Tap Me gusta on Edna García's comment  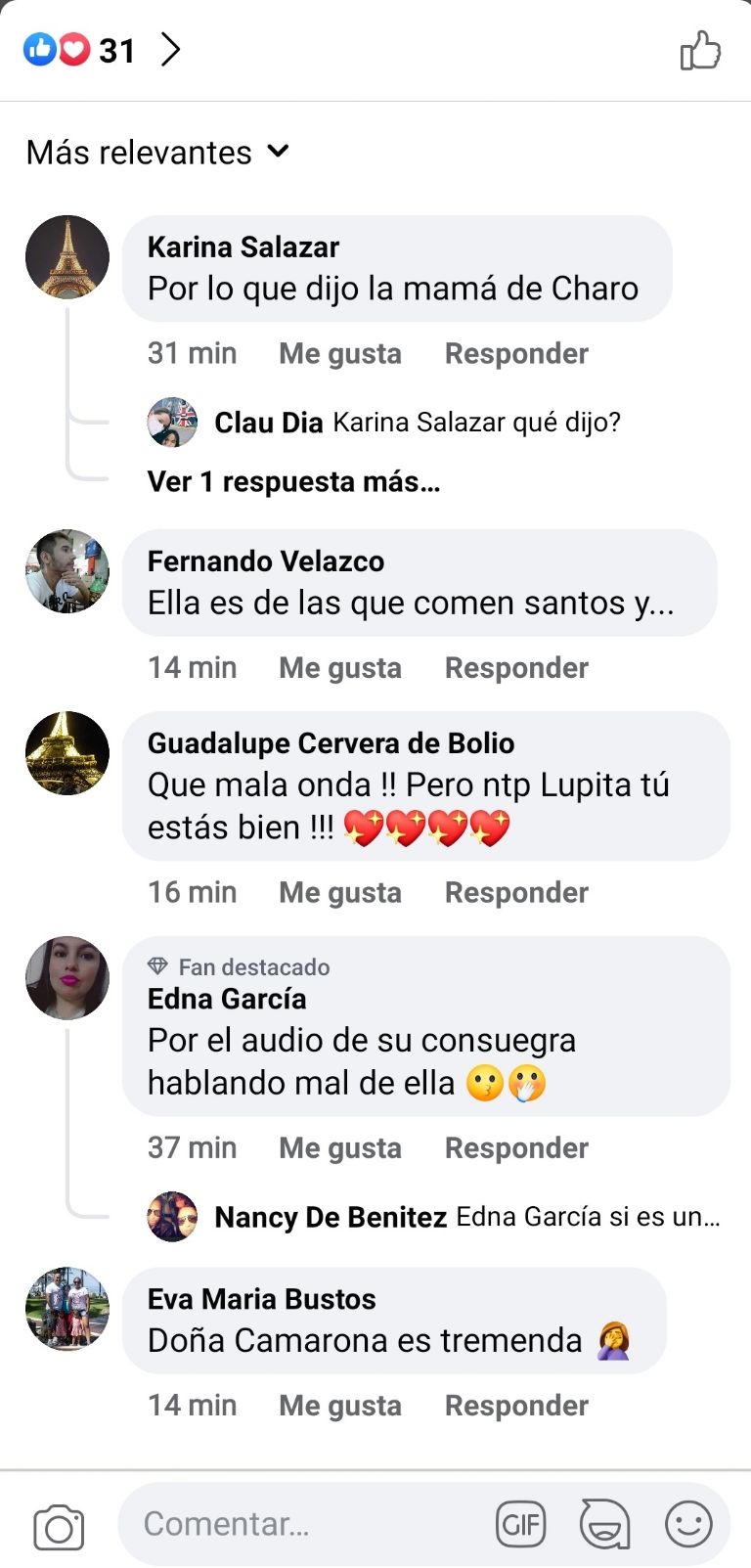(x=339, y=1147)
